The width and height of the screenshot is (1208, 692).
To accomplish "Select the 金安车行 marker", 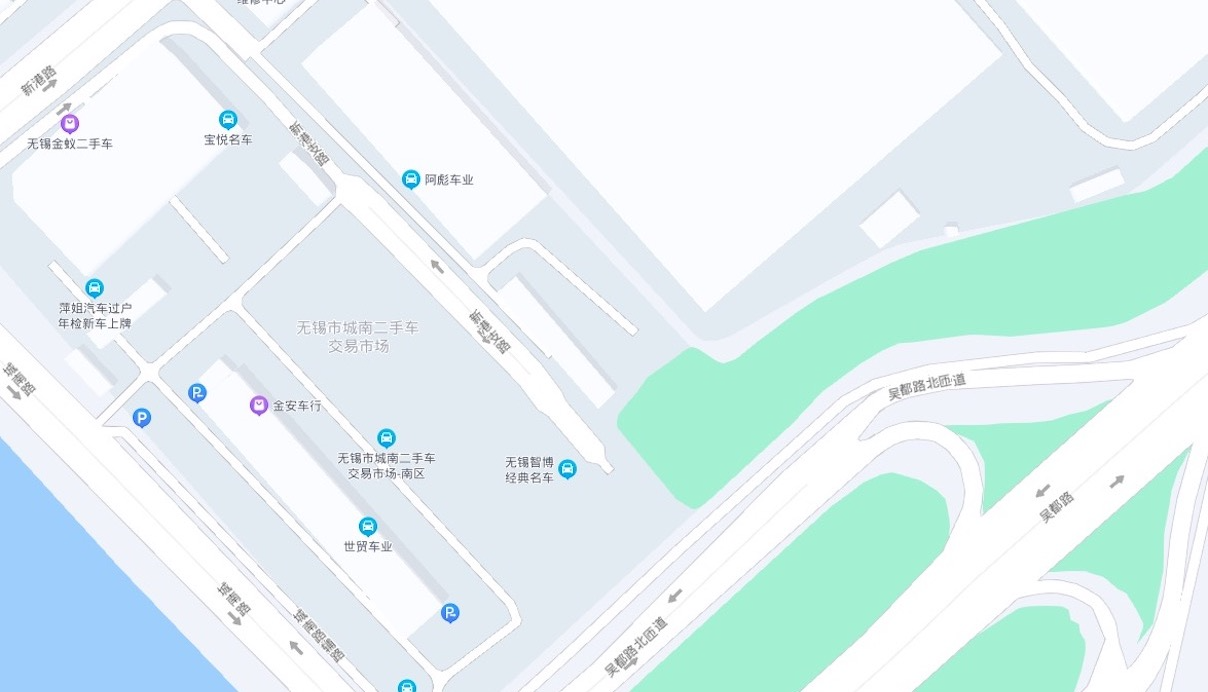I will tap(259, 405).
